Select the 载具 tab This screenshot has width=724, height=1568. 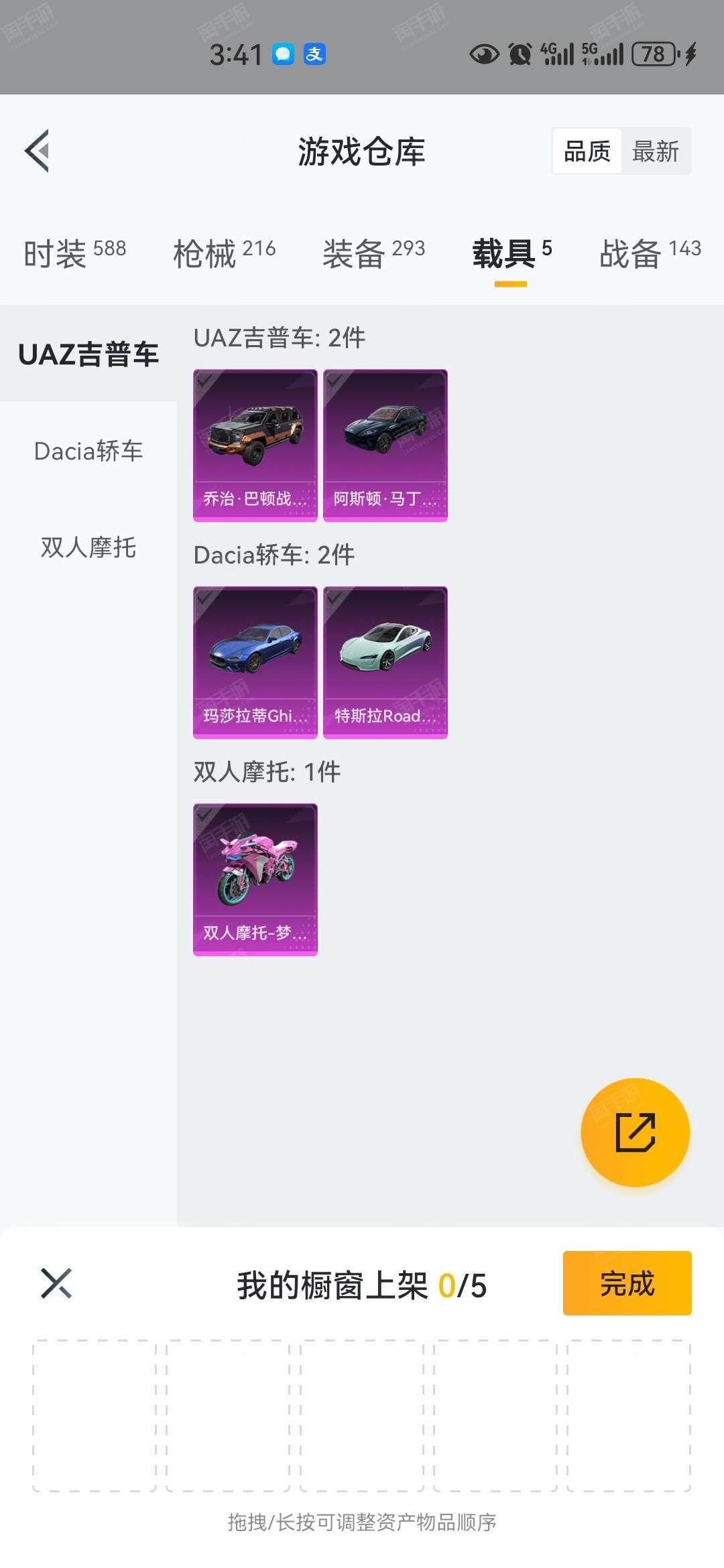pos(512,254)
